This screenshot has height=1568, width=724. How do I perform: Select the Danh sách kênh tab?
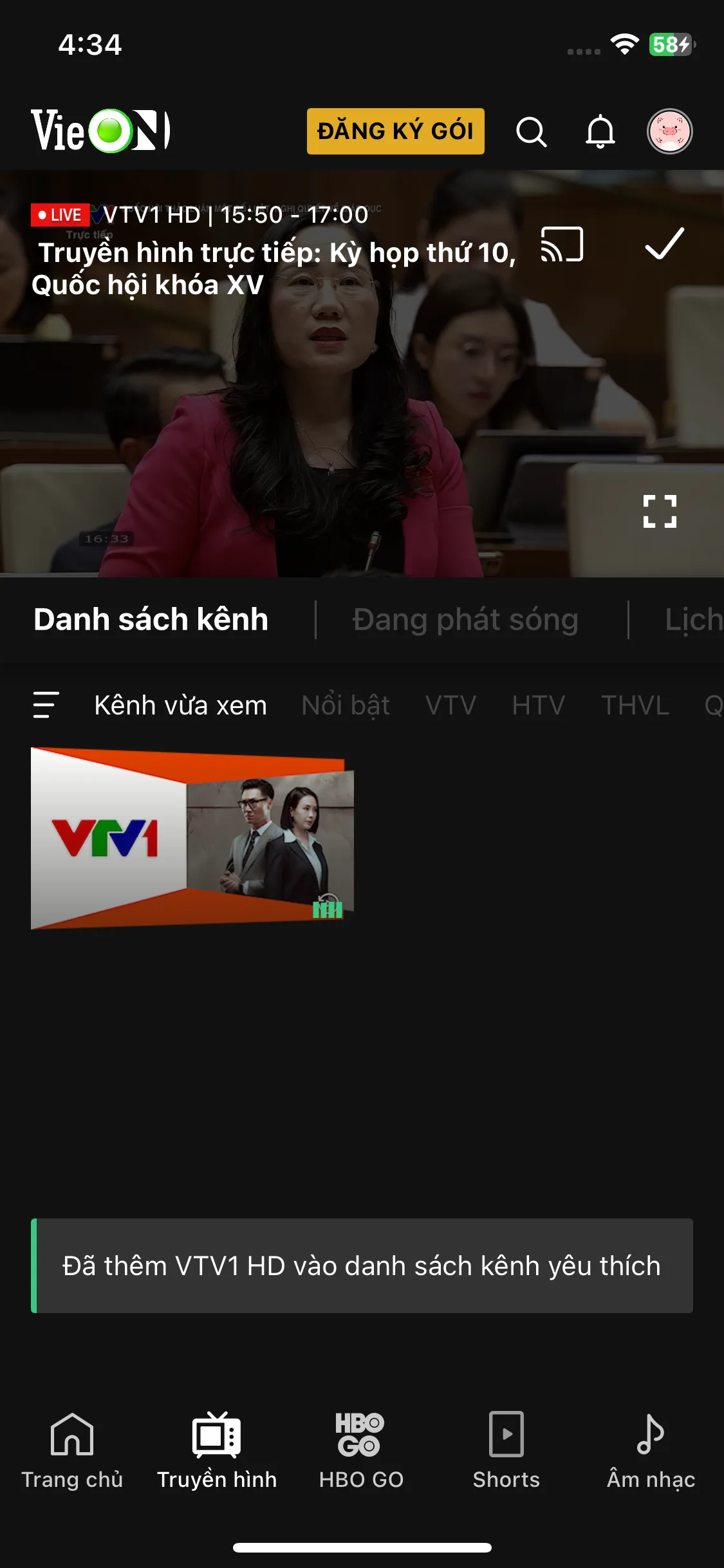(x=151, y=620)
